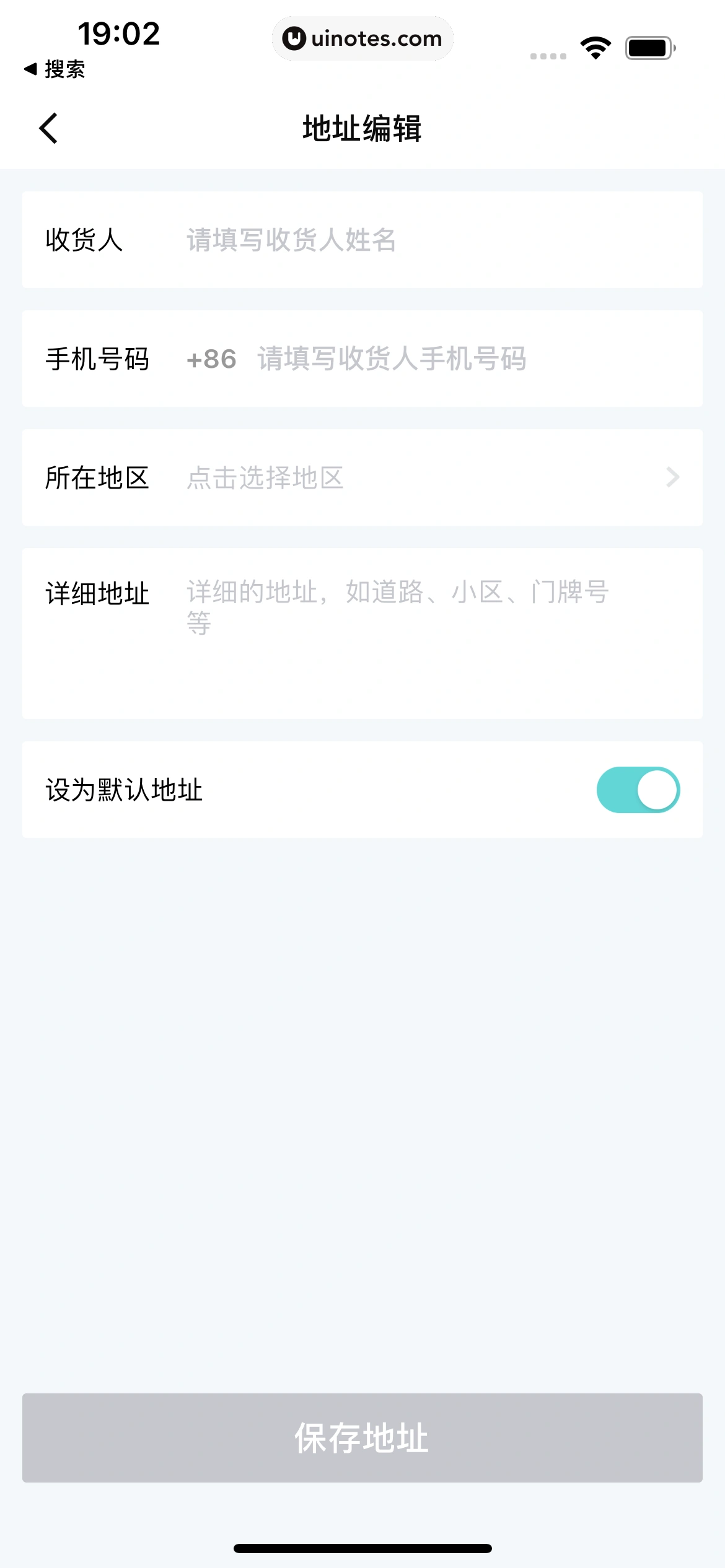Focus the 收货人 name field
Viewport: 725px width, 1568px height.
tap(434, 240)
